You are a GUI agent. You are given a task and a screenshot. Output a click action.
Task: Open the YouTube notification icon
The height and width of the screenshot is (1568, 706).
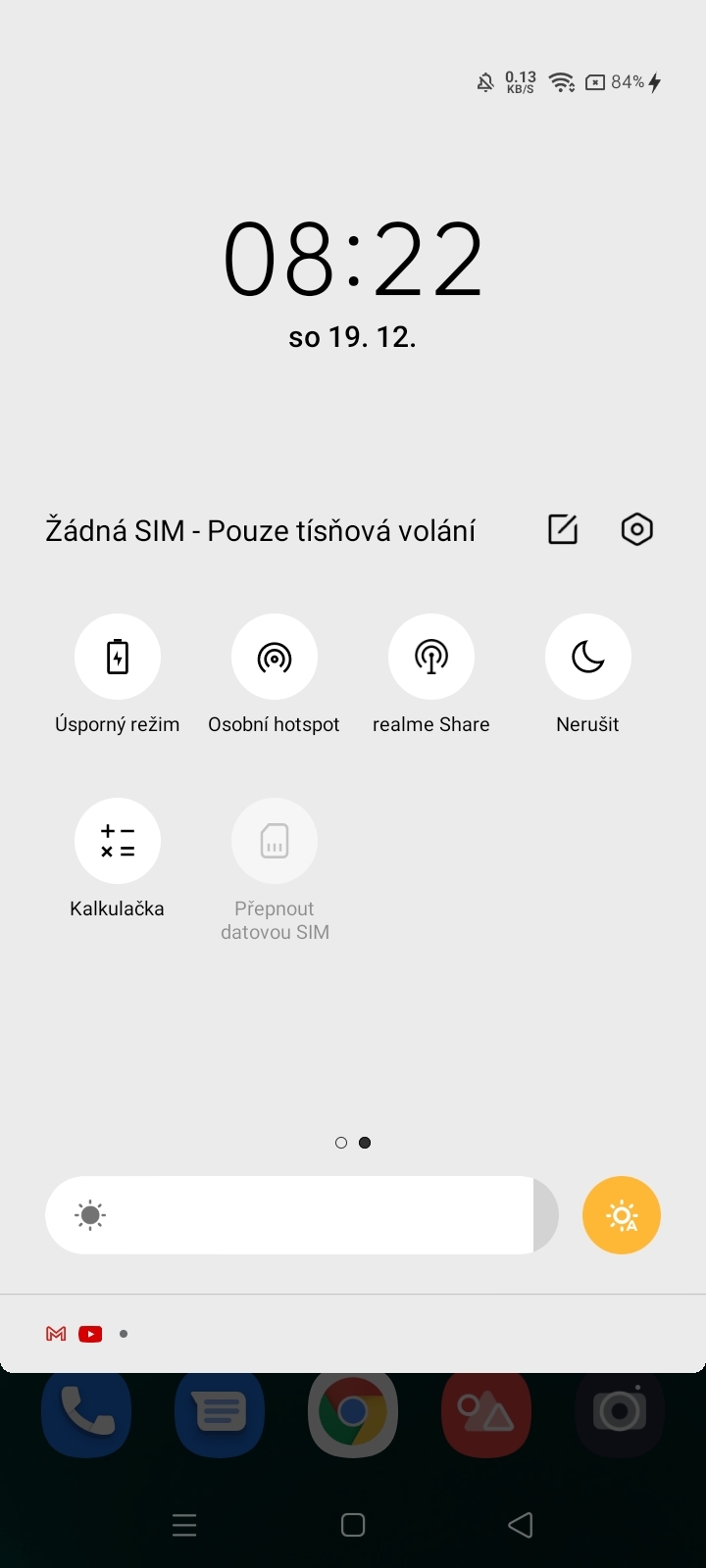[90, 1333]
